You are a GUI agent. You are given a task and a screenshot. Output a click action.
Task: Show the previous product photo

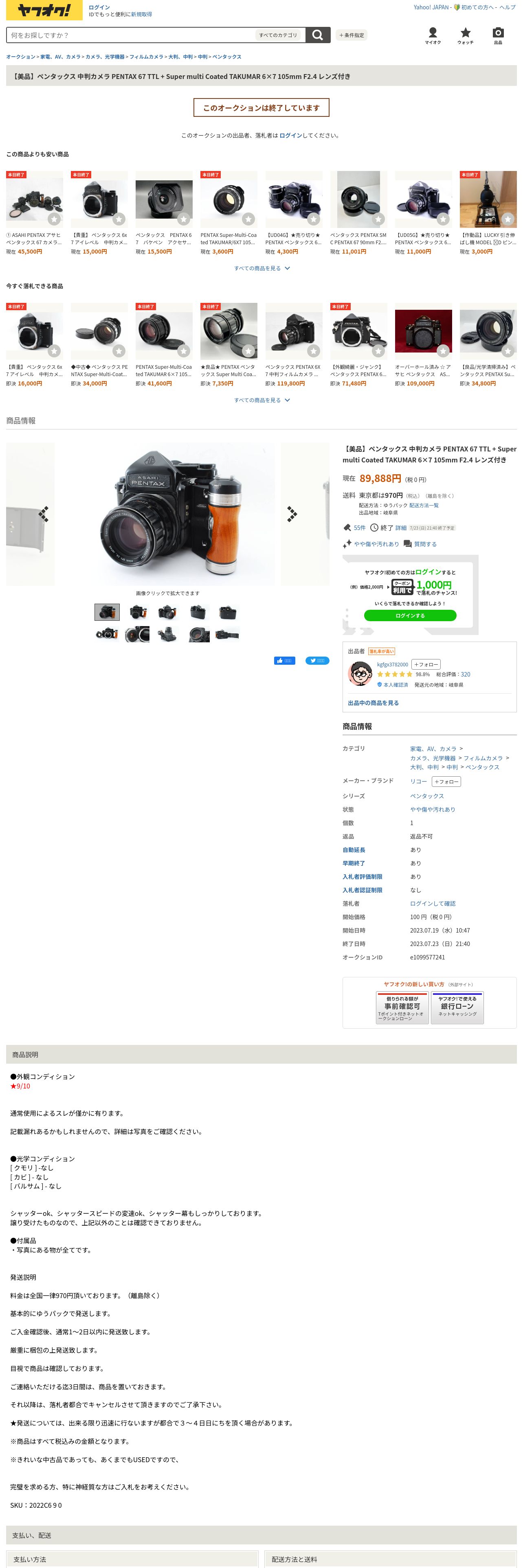(43, 515)
